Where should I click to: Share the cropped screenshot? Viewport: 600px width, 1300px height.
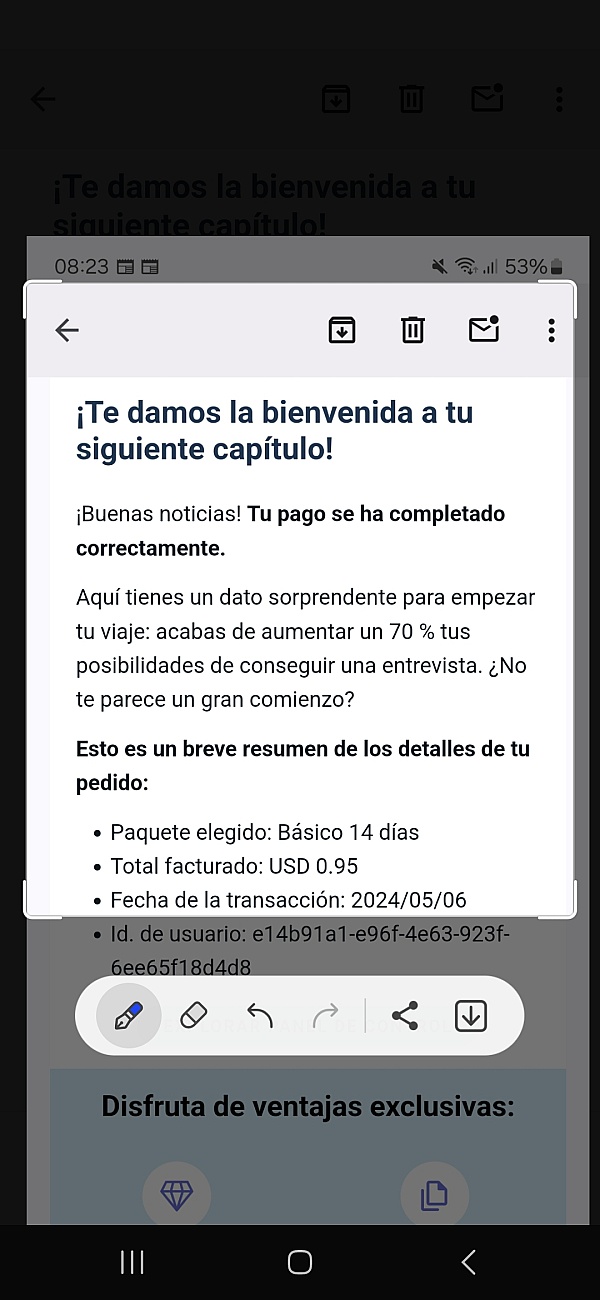(x=405, y=1016)
